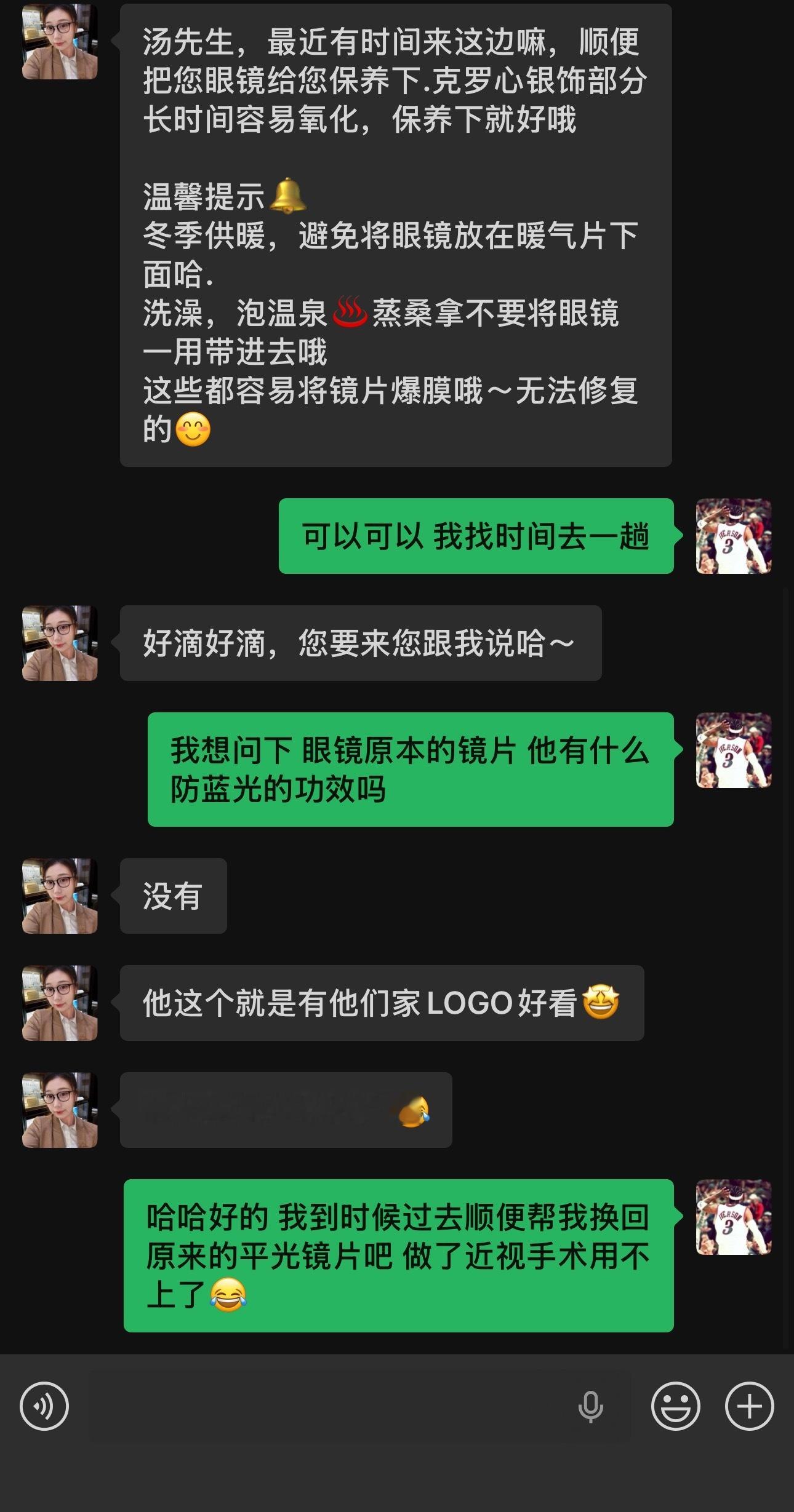Open the contact's profile avatar at the top
Screen dimensions: 794x1512
(58, 40)
